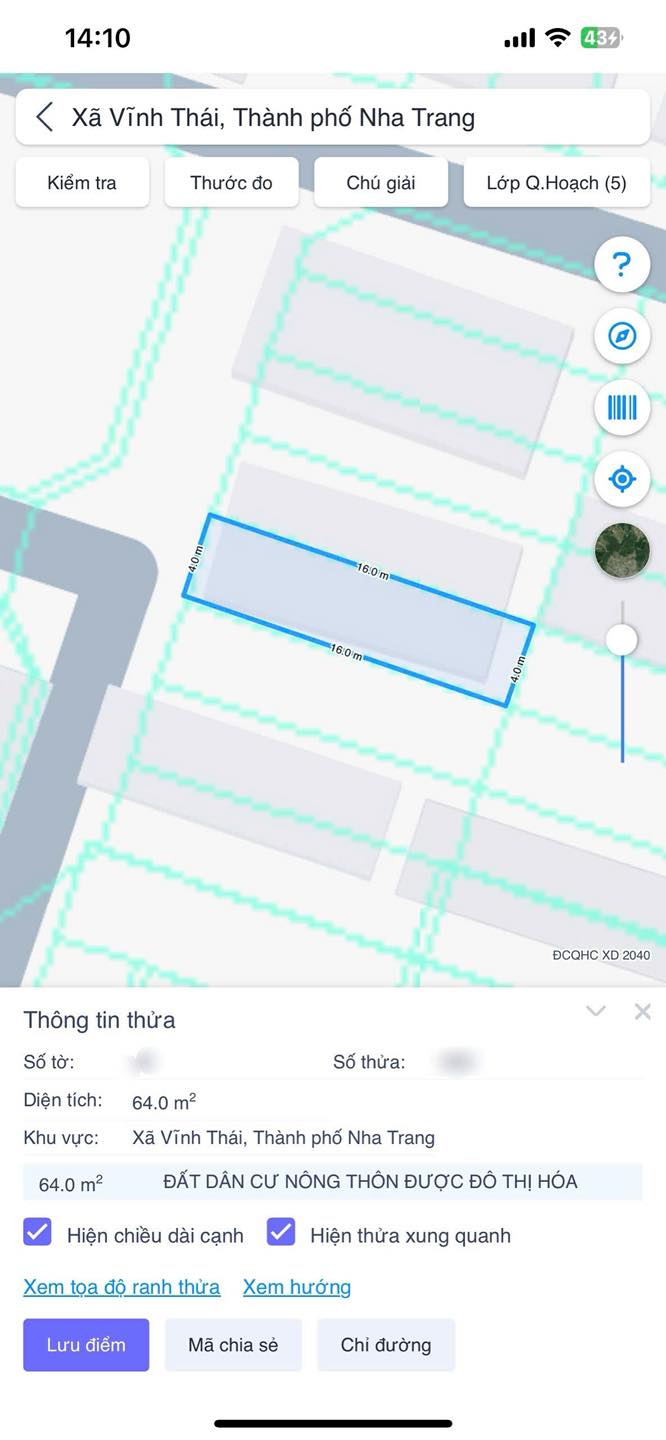The height and width of the screenshot is (1440, 666).
Task: Open the Chú giải legend
Action: tap(381, 183)
